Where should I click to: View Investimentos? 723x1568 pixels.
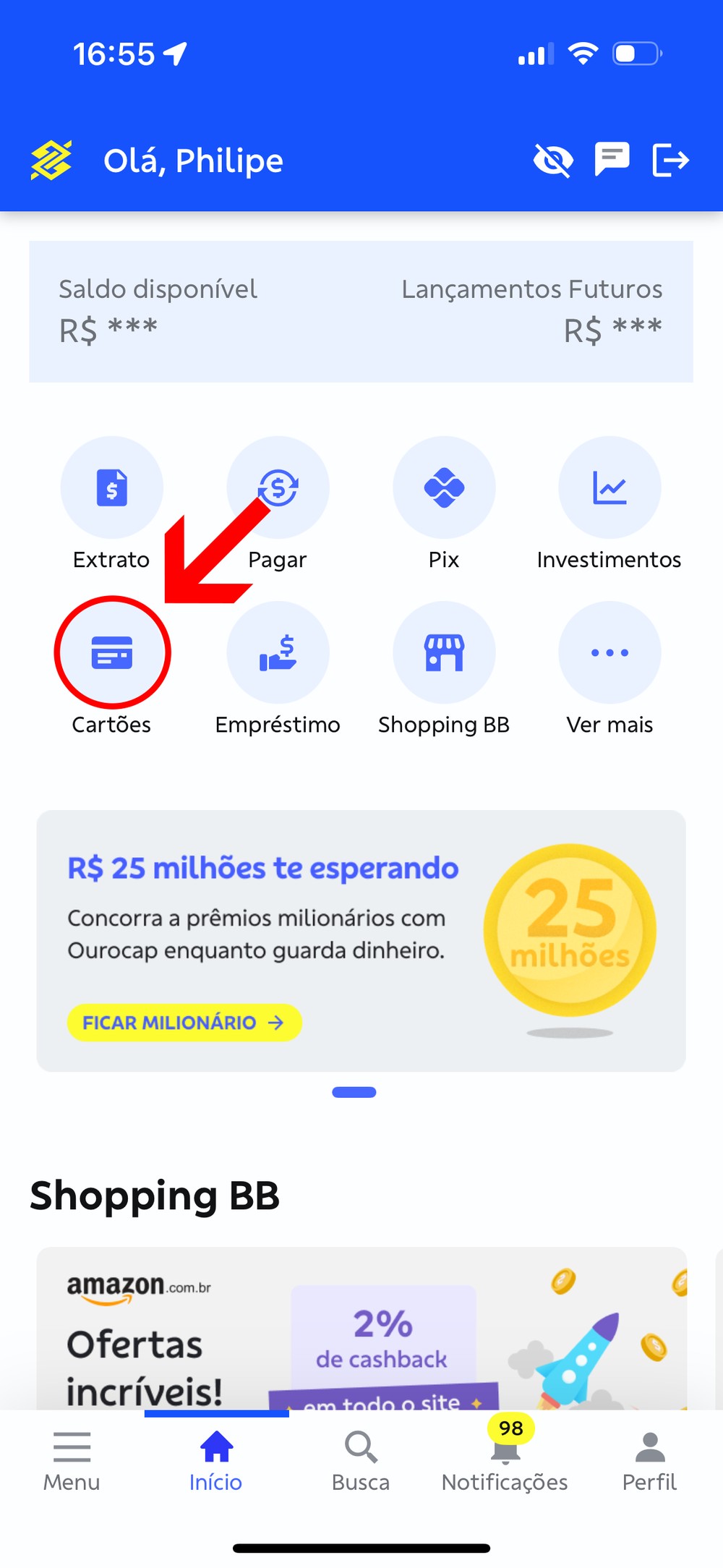coord(609,488)
